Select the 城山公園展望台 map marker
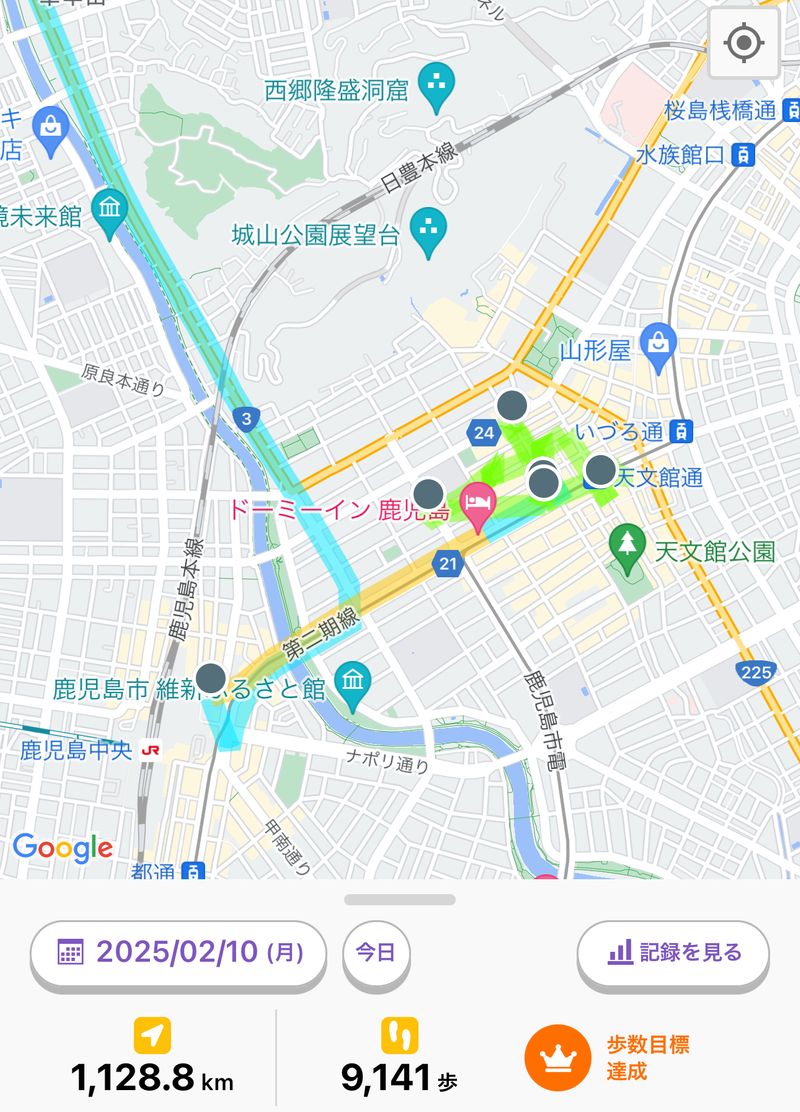 coord(428,234)
